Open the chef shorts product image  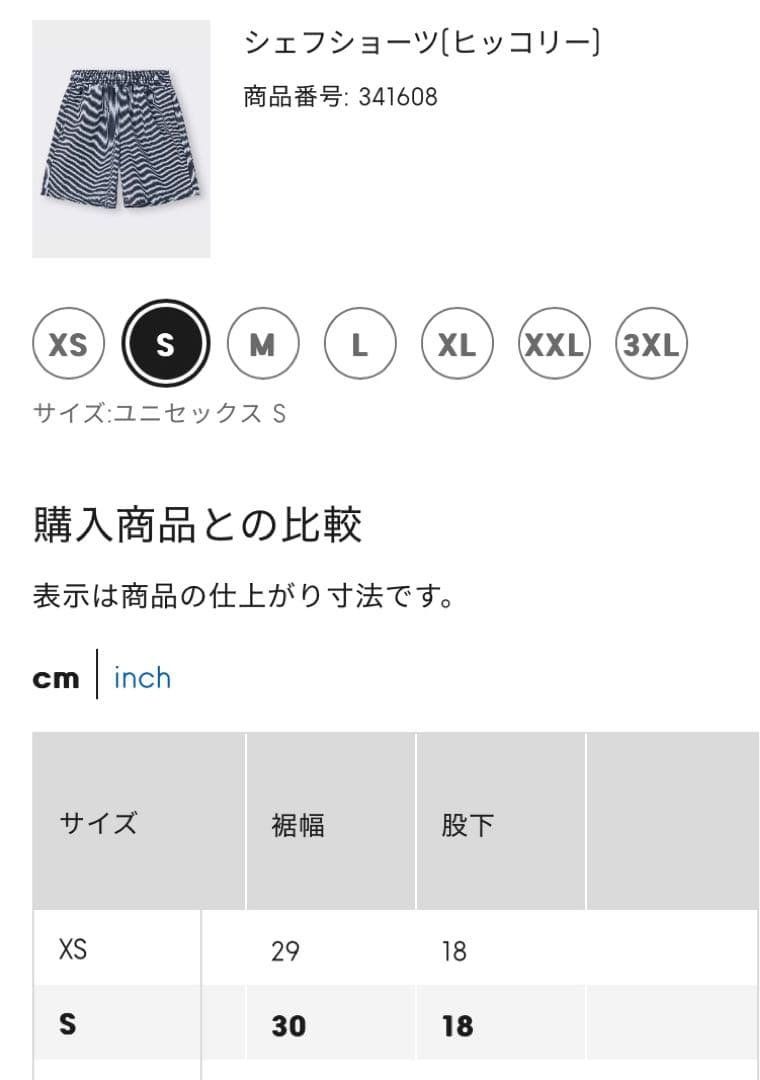coord(121,138)
